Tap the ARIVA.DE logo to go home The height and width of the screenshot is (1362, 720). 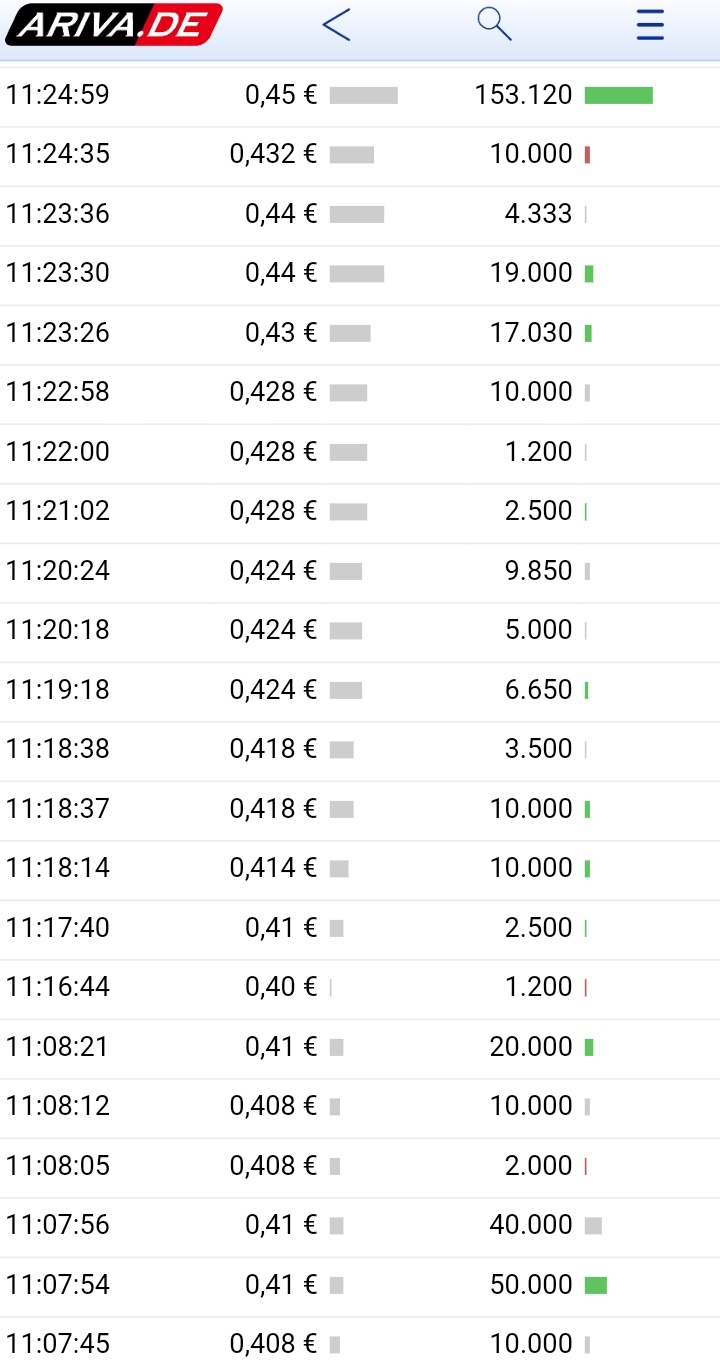113,25
